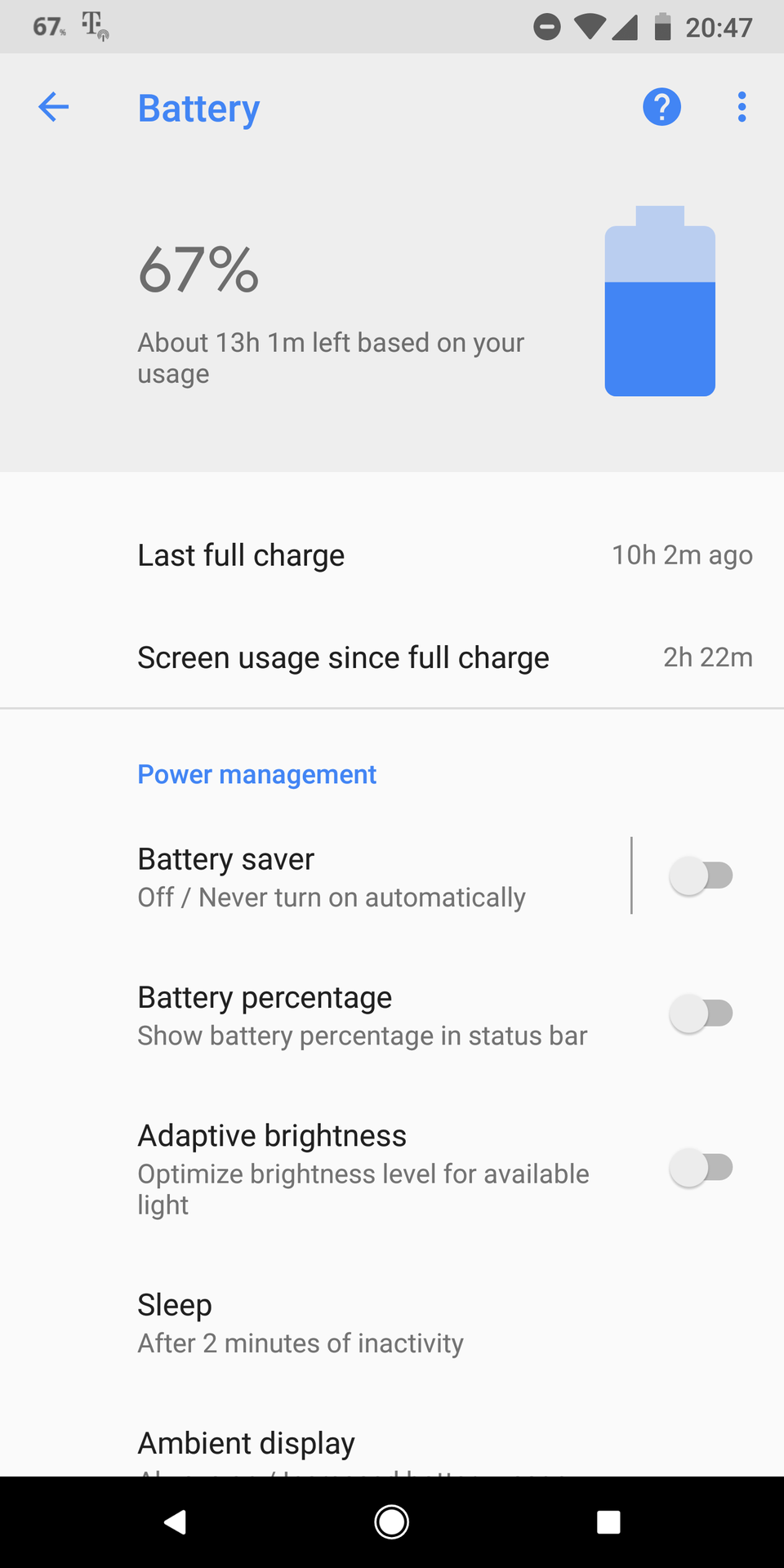Go back from Battery settings
The height and width of the screenshot is (1568, 784).
pyautogui.click(x=54, y=107)
